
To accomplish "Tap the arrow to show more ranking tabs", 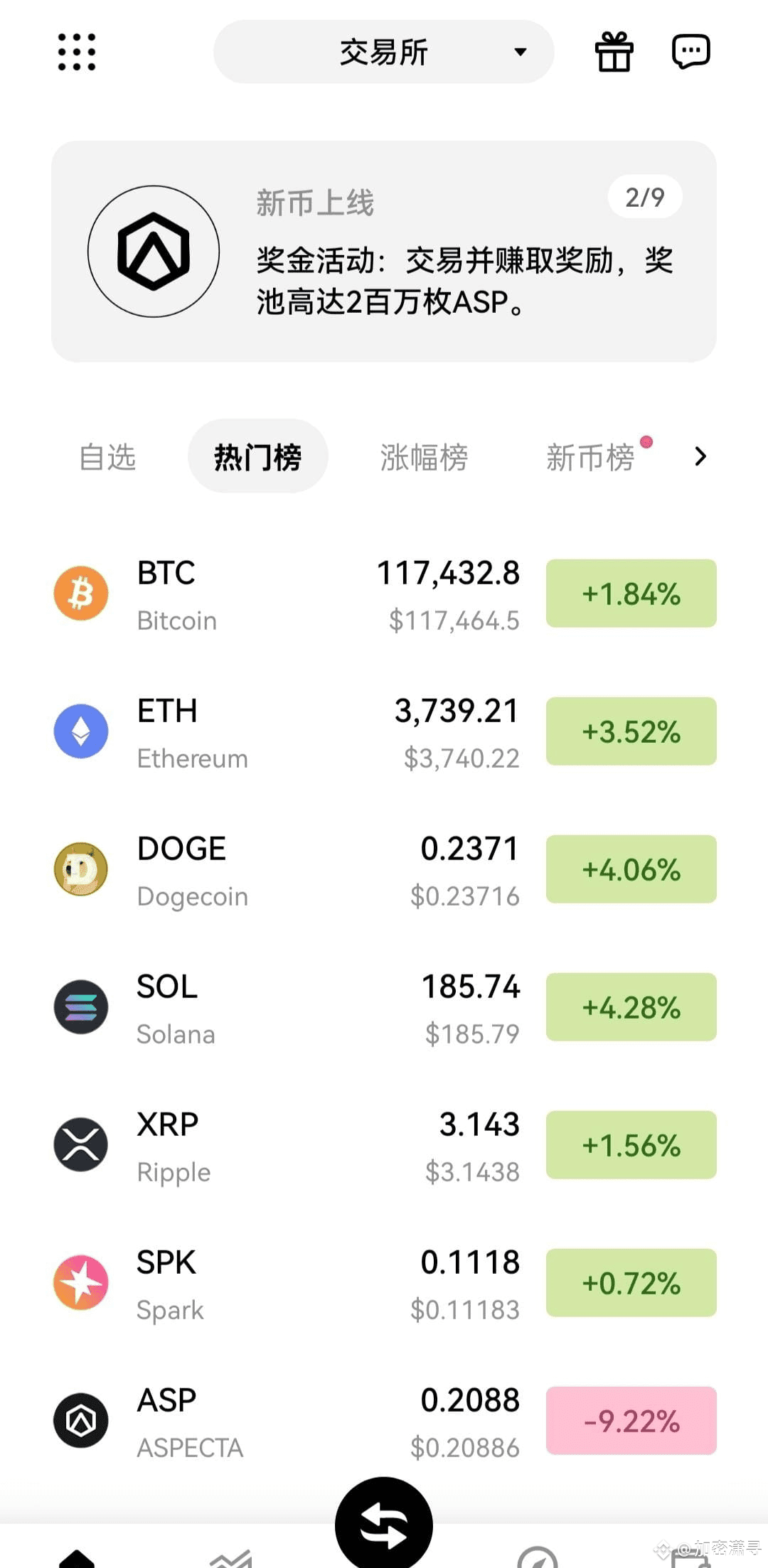I will point(700,456).
